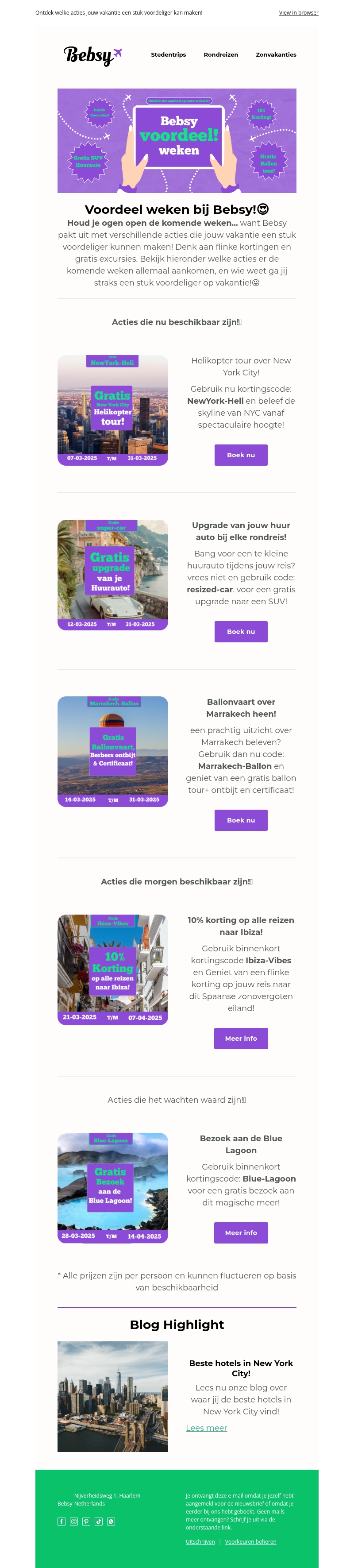Viewport: 354px width, 1568px height.
Task: Open Voorkeuren beheren link
Action: point(250,1541)
